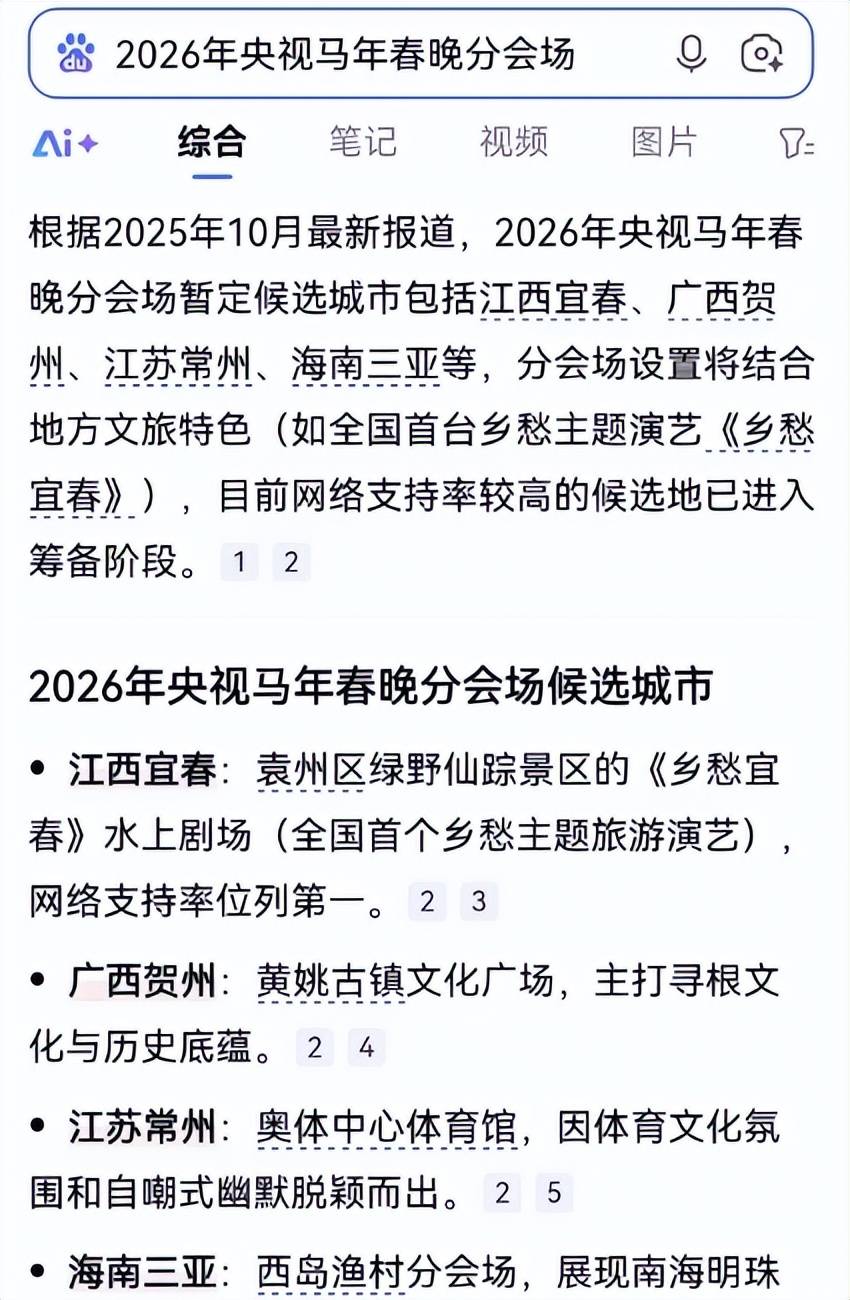Viewport: 850px width, 1300px height.
Task: Select the 综合 tab
Action: (212, 142)
